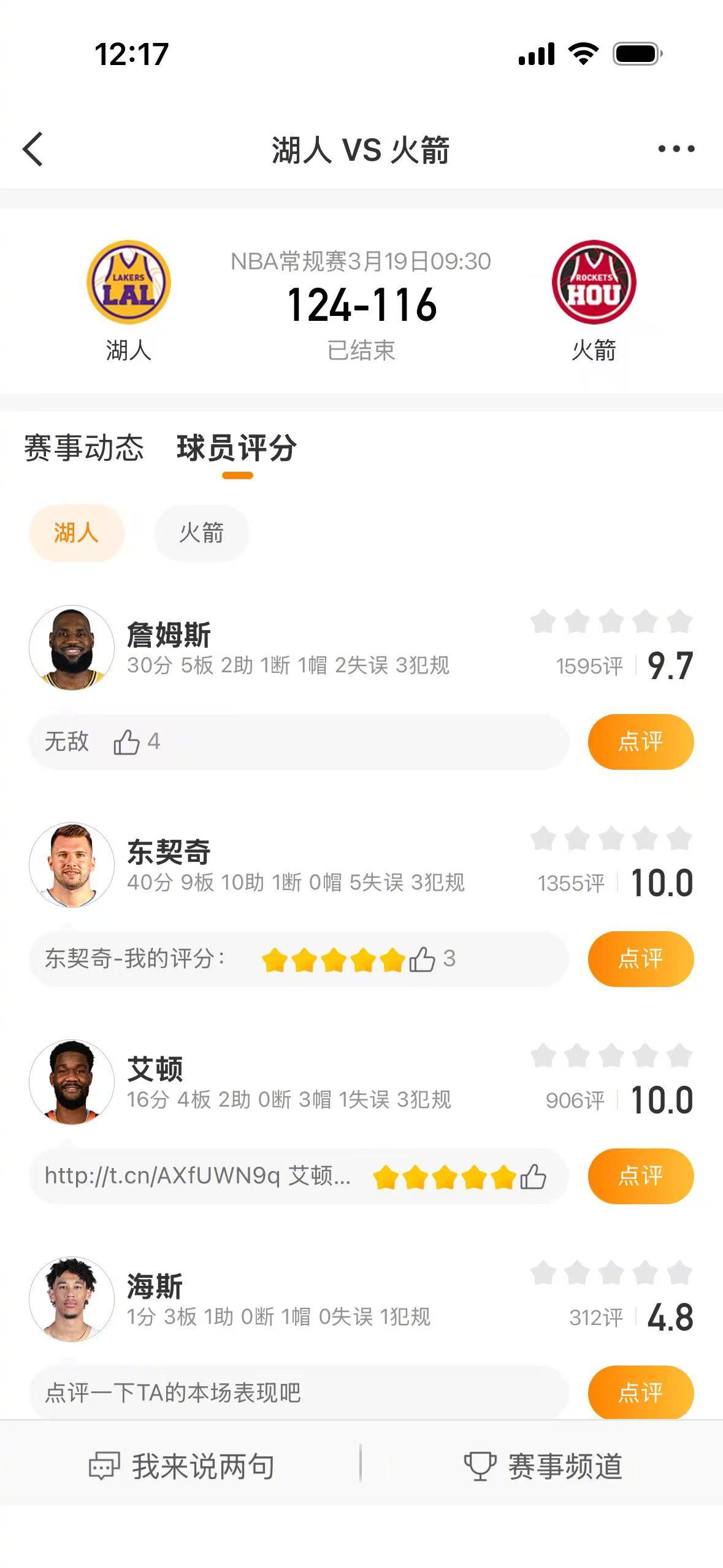This screenshot has height=1568, width=723.
Task: Tap the thumbs-up on 詹姆斯's comment 无敌
Action: click(x=128, y=742)
